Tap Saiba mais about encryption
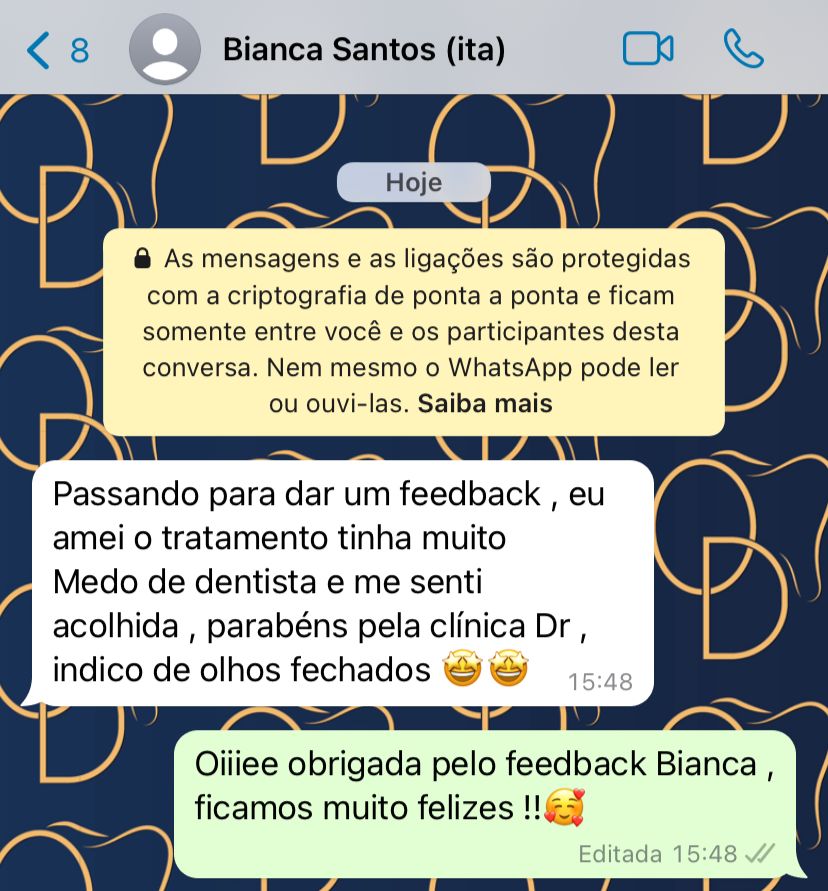Viewport: 828px width, 891px height. coord(485,404)
